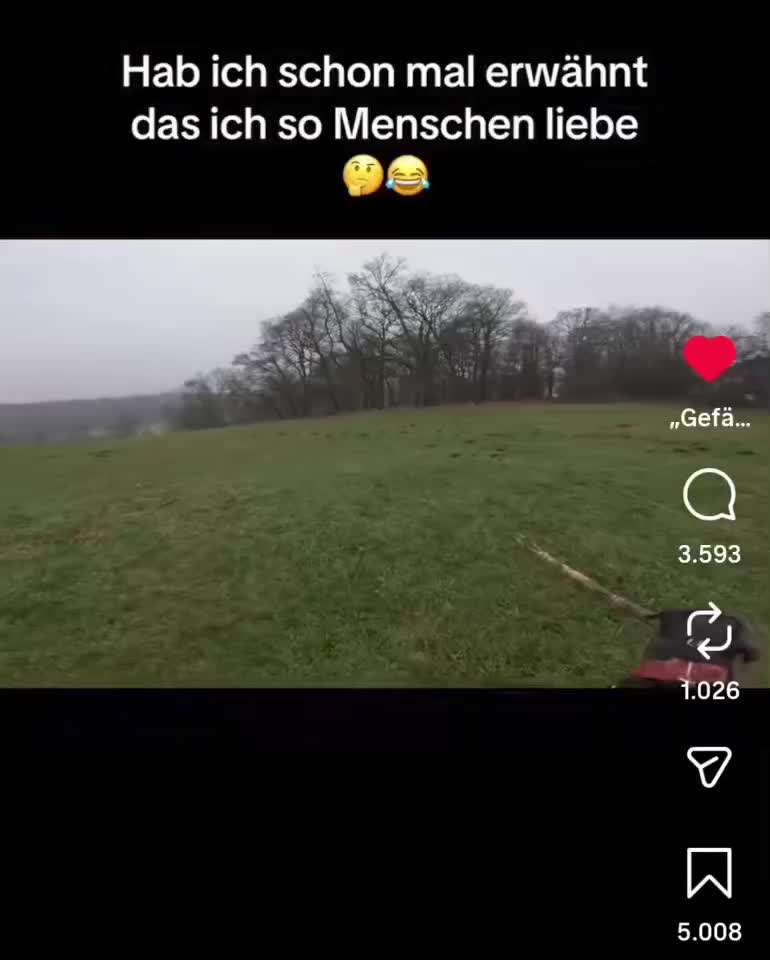Select the comment count 3.593

[x=710, y=554]
